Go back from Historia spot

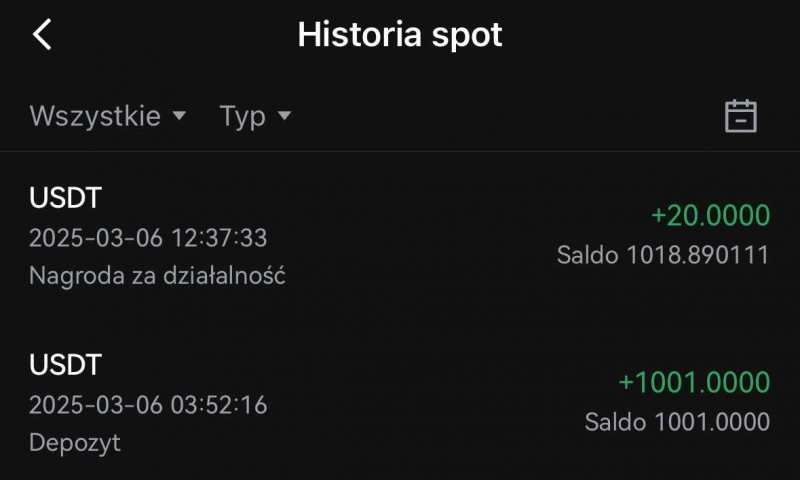[42, 35]
